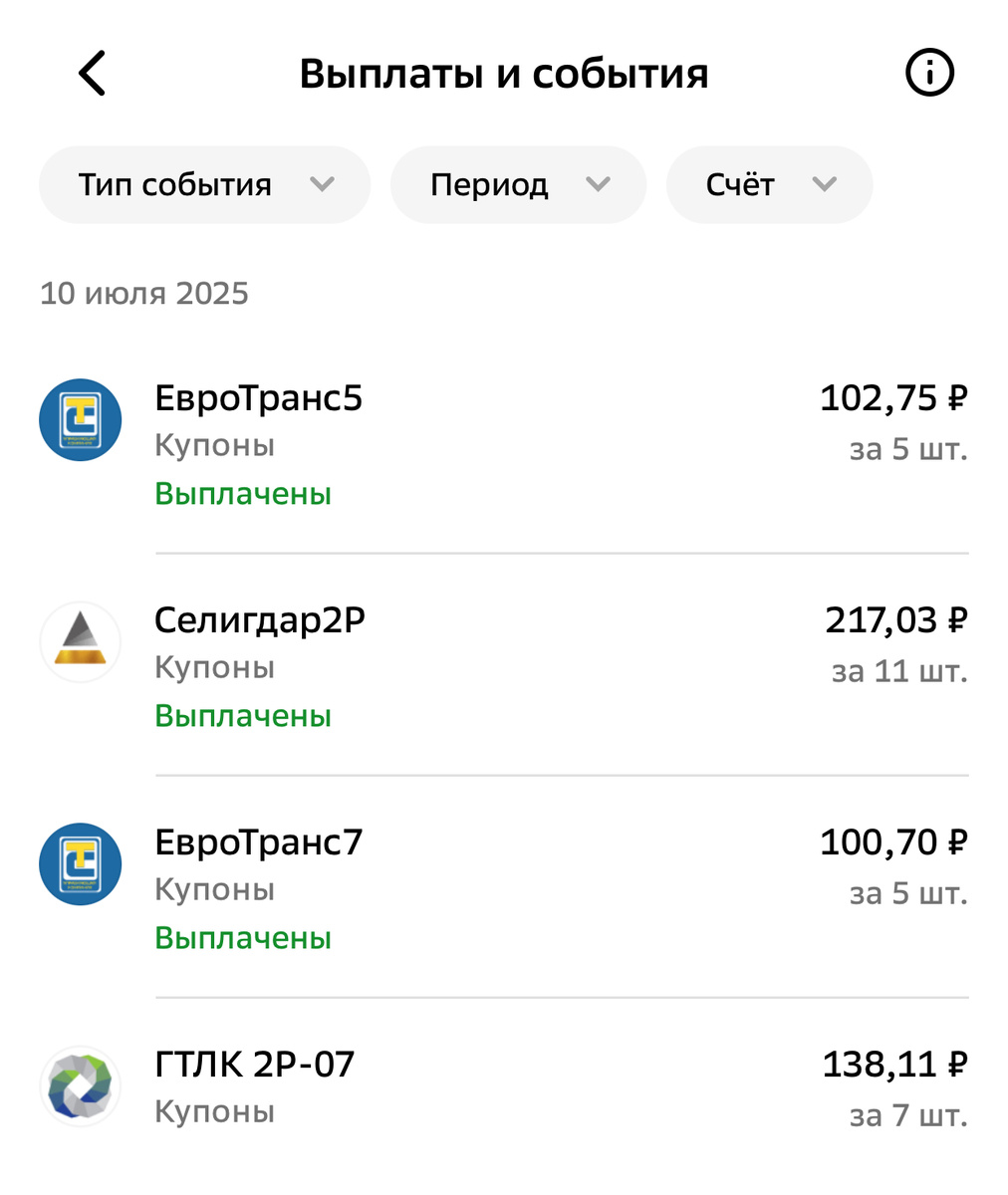Open the info icon in the header
Screen dimensions: 1008x1195
928,72
